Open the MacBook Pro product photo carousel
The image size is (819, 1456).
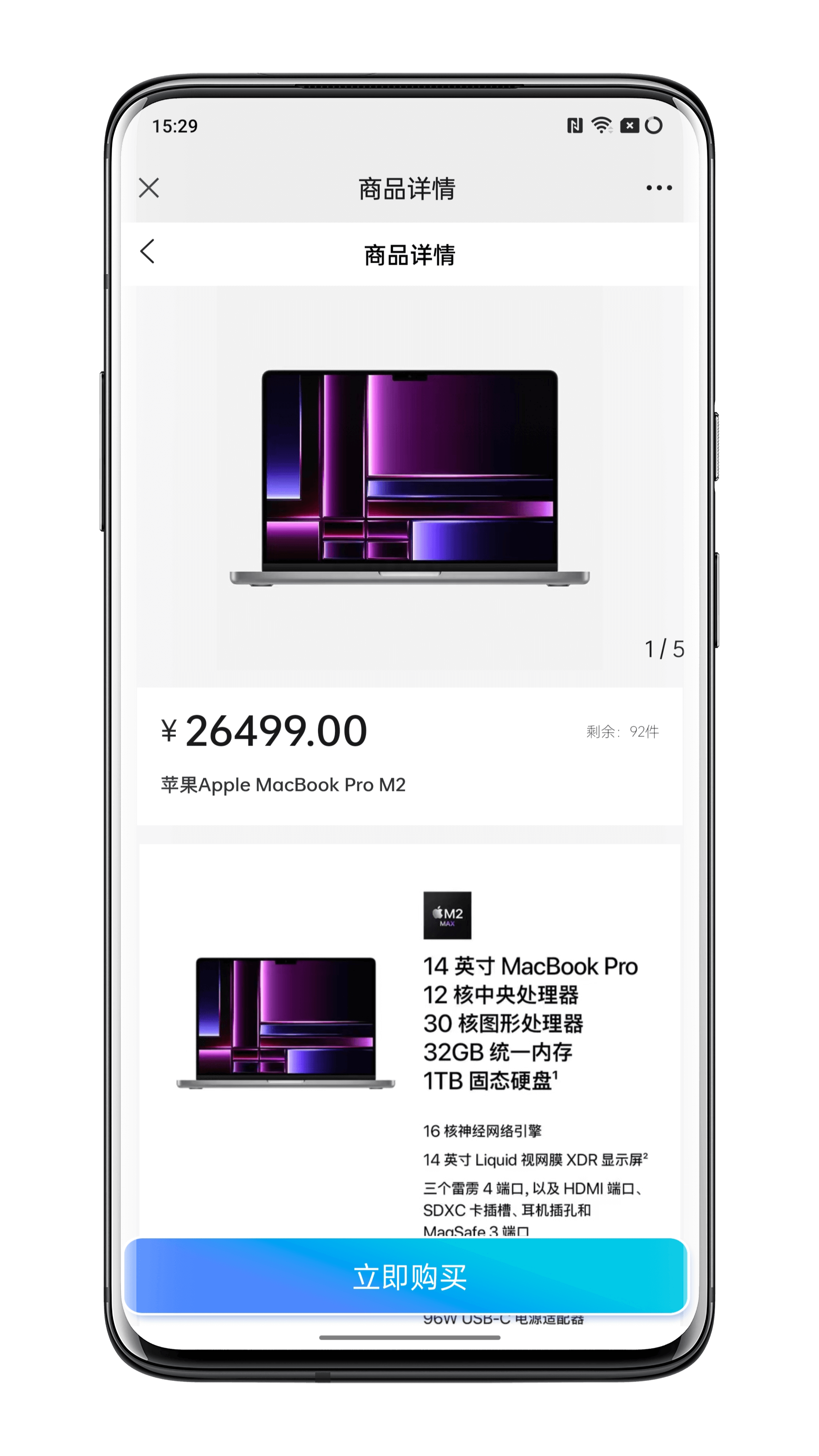click(409, 478)
